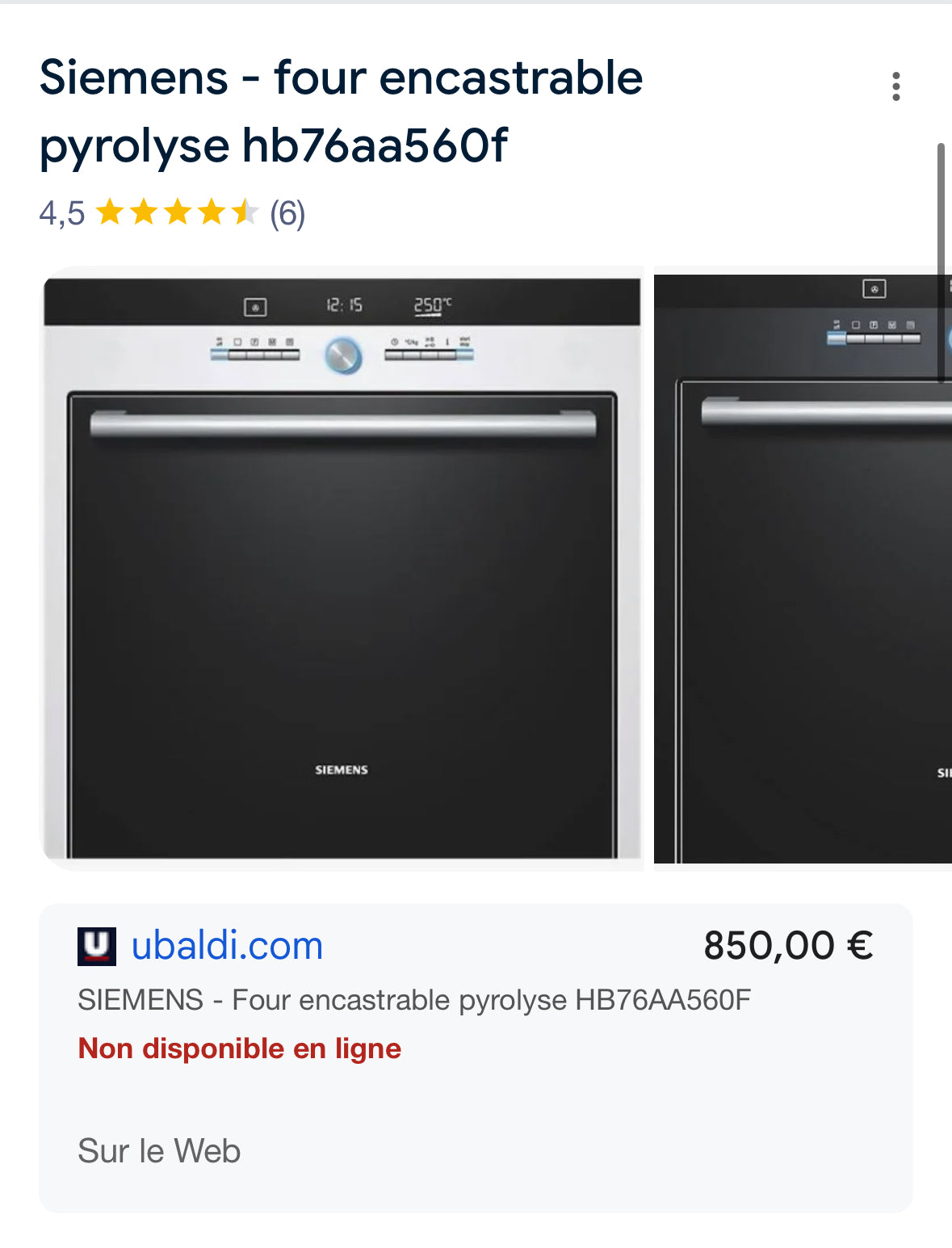
Task: Click the "(6)" review count link
Action: coord(287,213)
